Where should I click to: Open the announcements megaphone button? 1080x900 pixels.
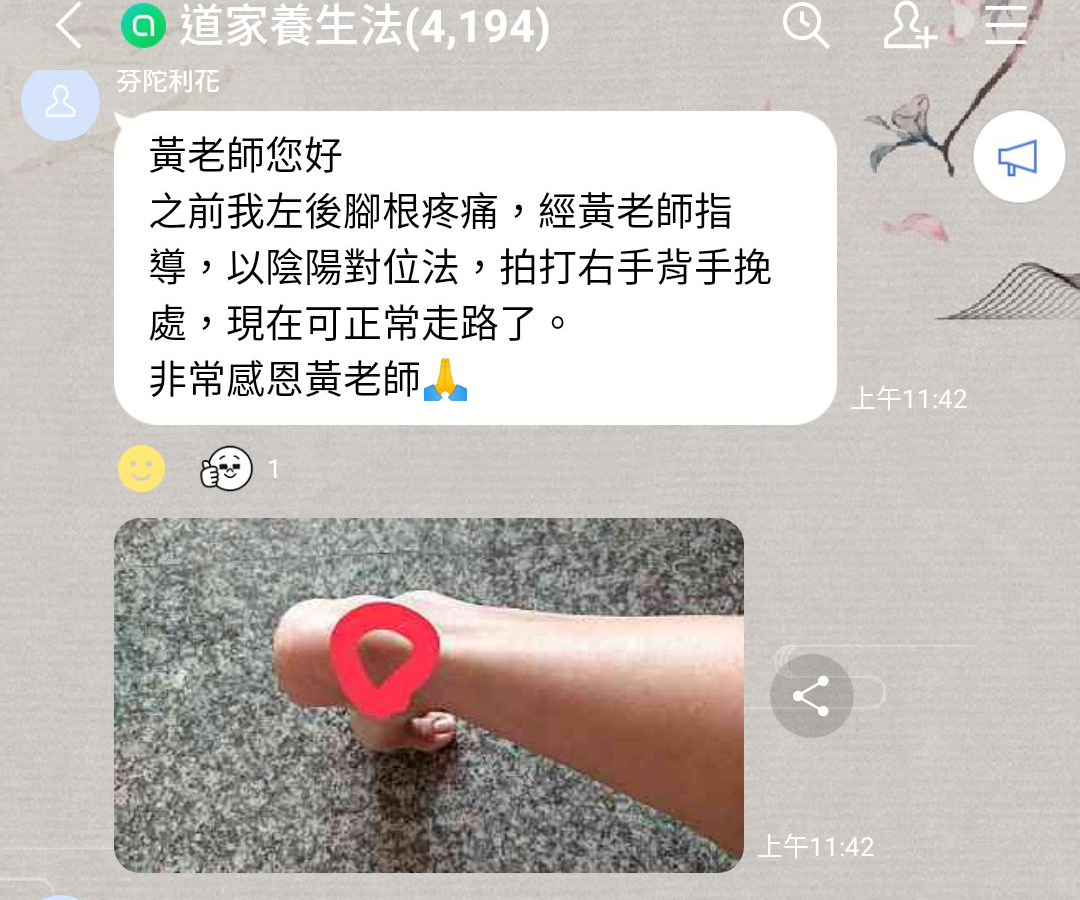[1018, 158]
